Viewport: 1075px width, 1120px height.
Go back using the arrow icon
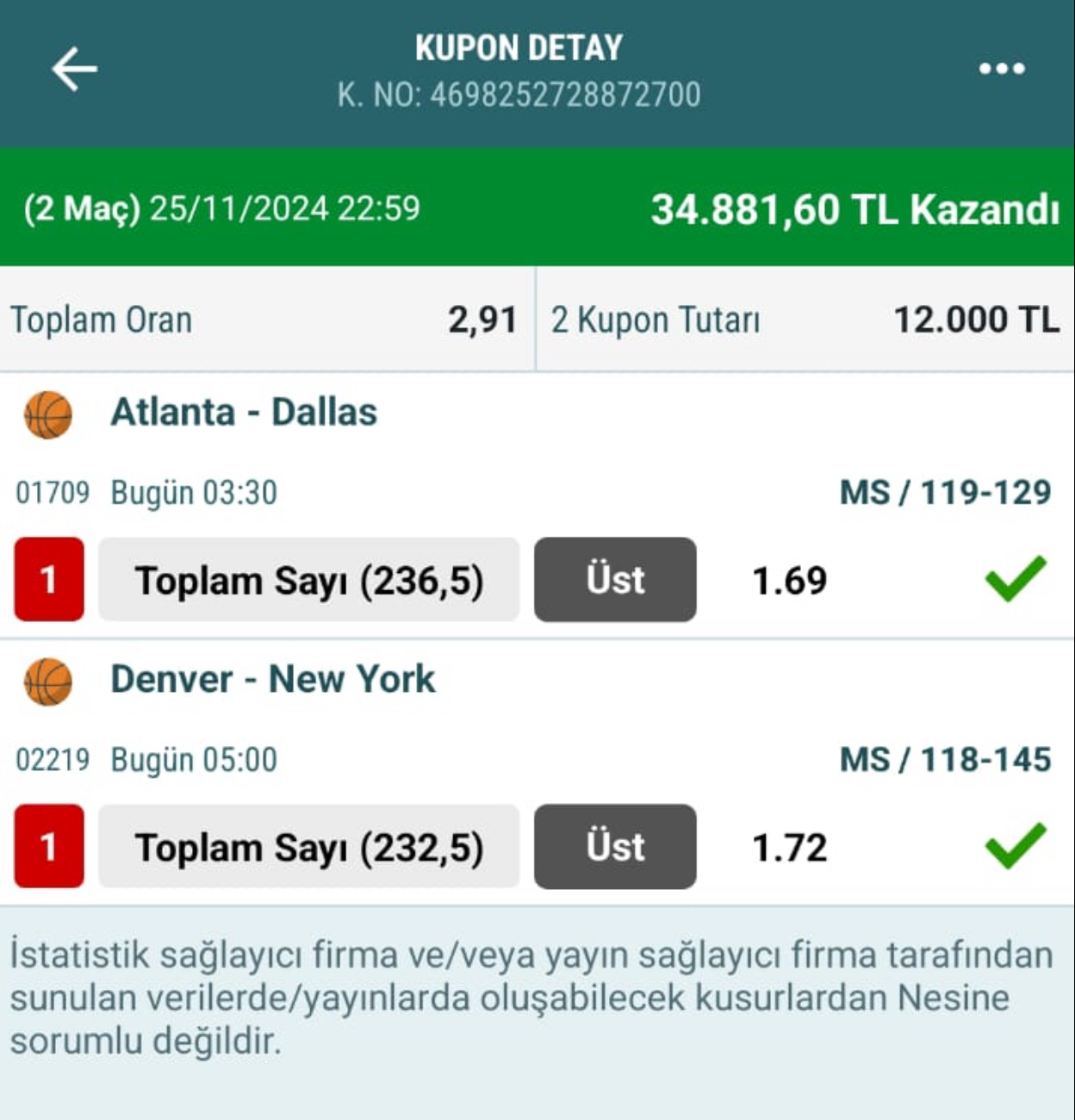(74, 69)
